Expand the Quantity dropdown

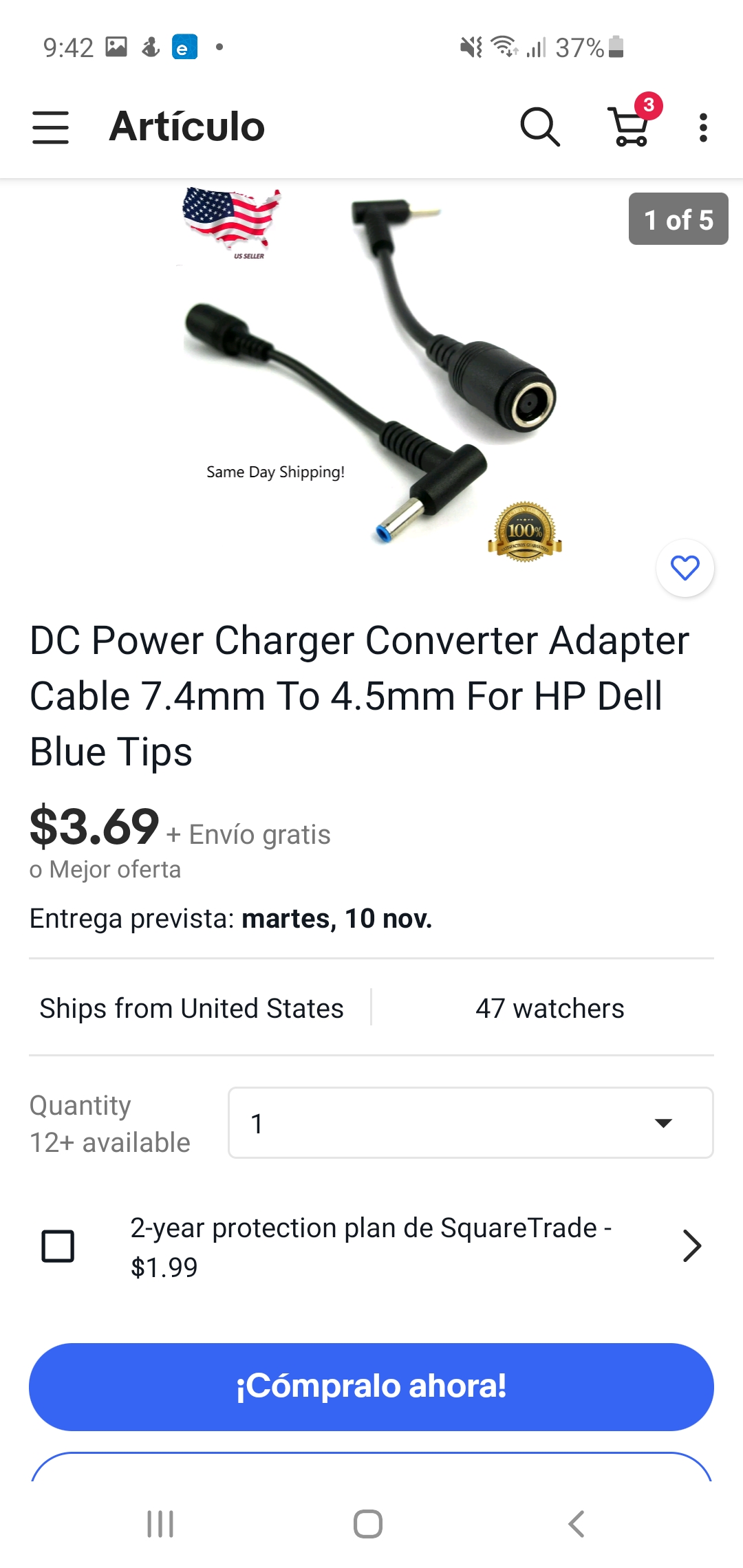471,1123
